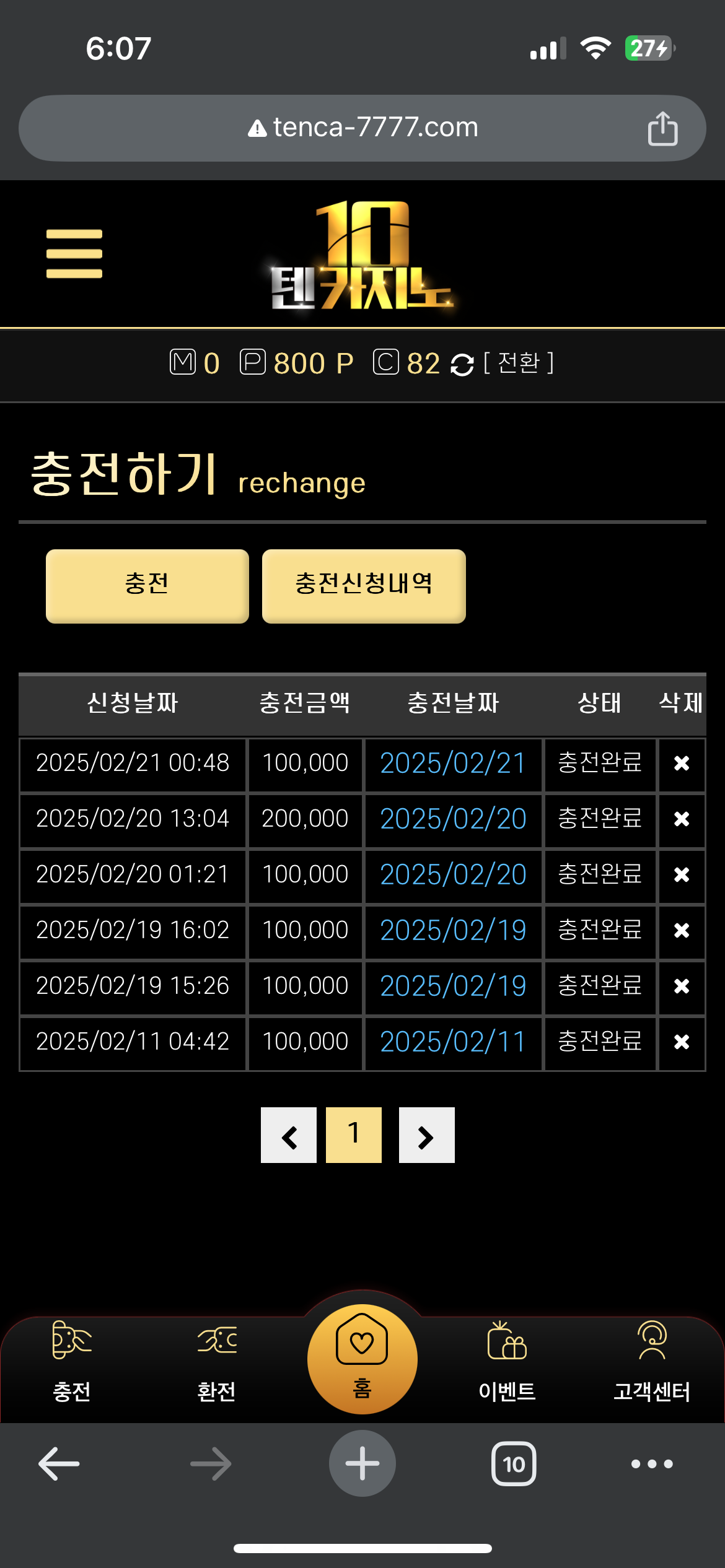Refresh the balance with the reload icon
Image resolution: width=725 pixels, height=1568 pixels.
pos(462,364)
